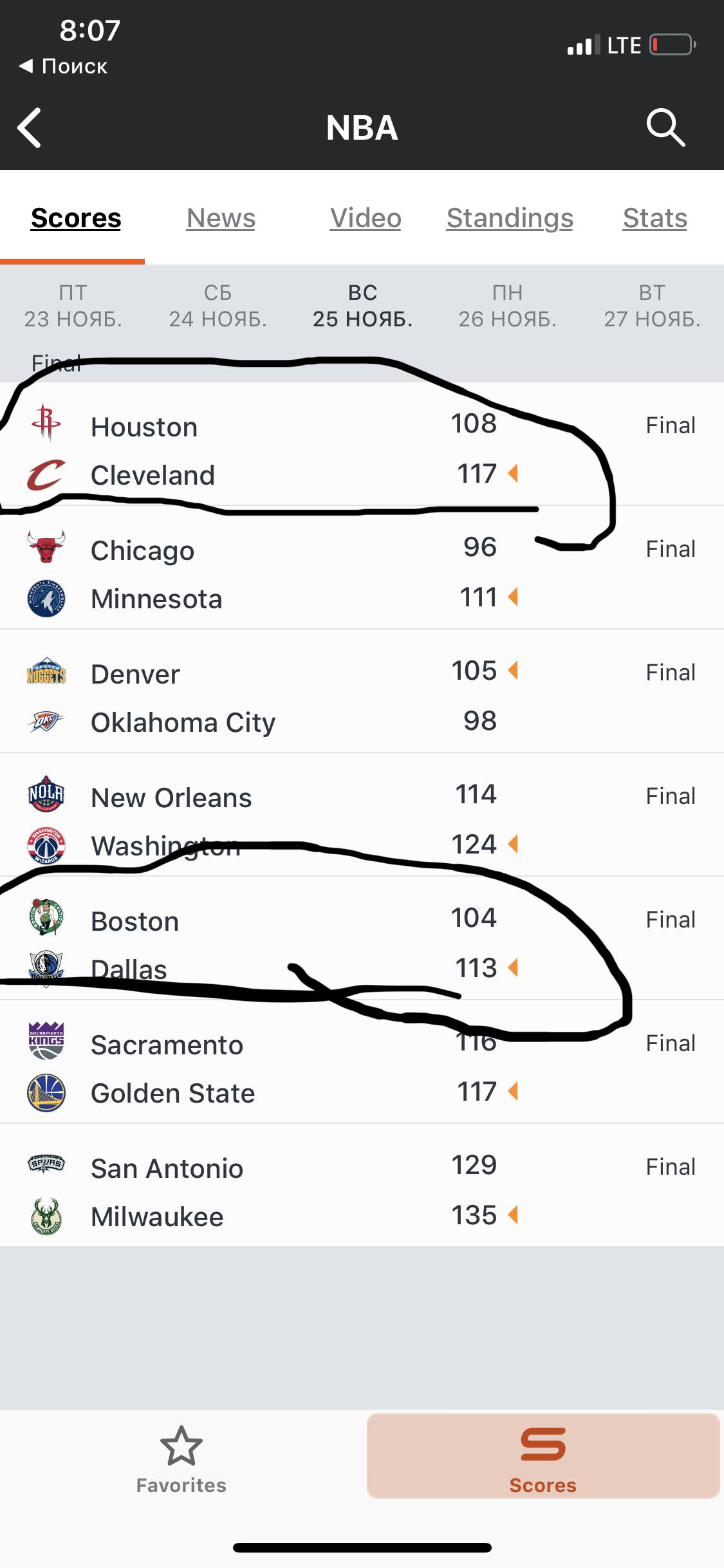724x1568 pixels.
Task: Open the Video tab
Action: (366, 218)
